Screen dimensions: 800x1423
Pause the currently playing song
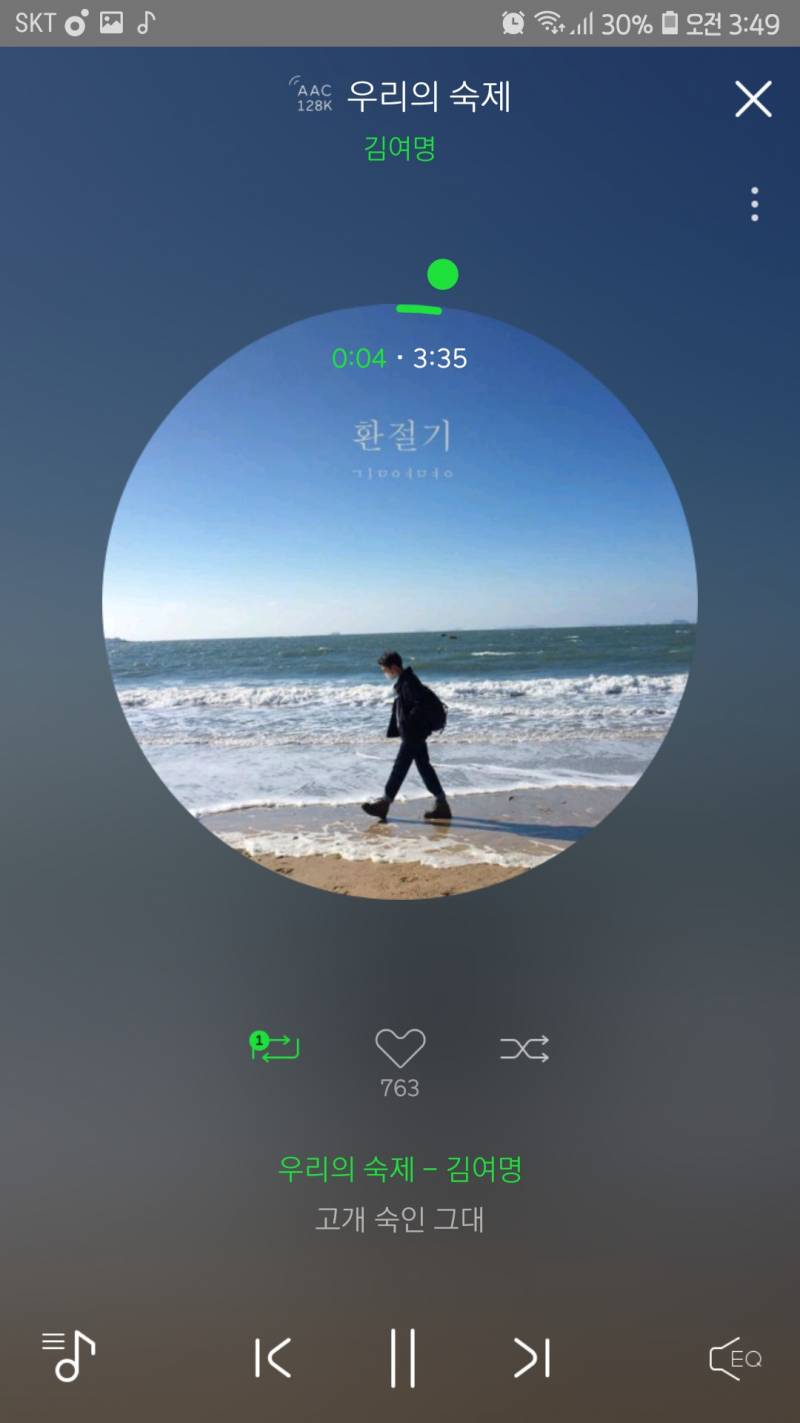click(400, 1357)
